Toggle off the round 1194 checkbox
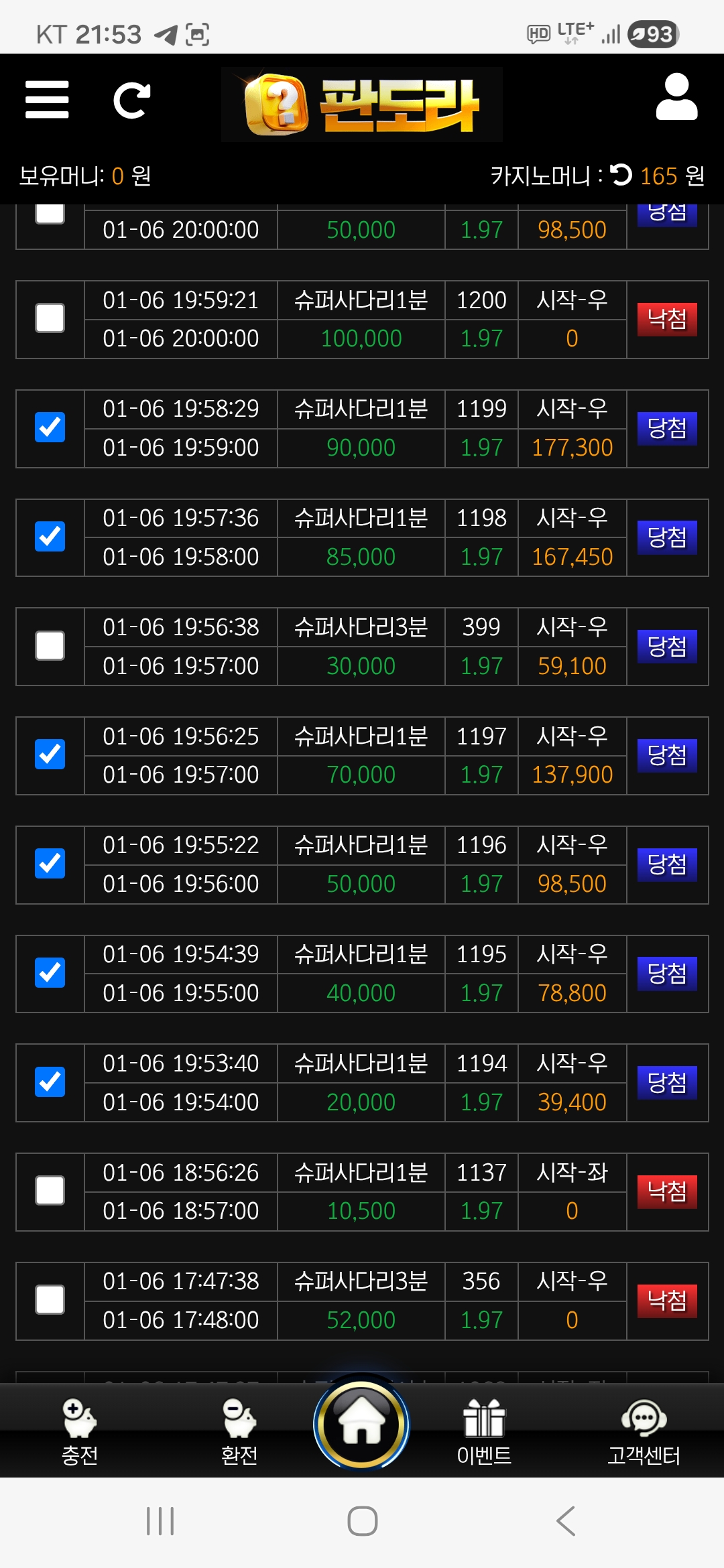The image size is (724, 1568). 50,1082
